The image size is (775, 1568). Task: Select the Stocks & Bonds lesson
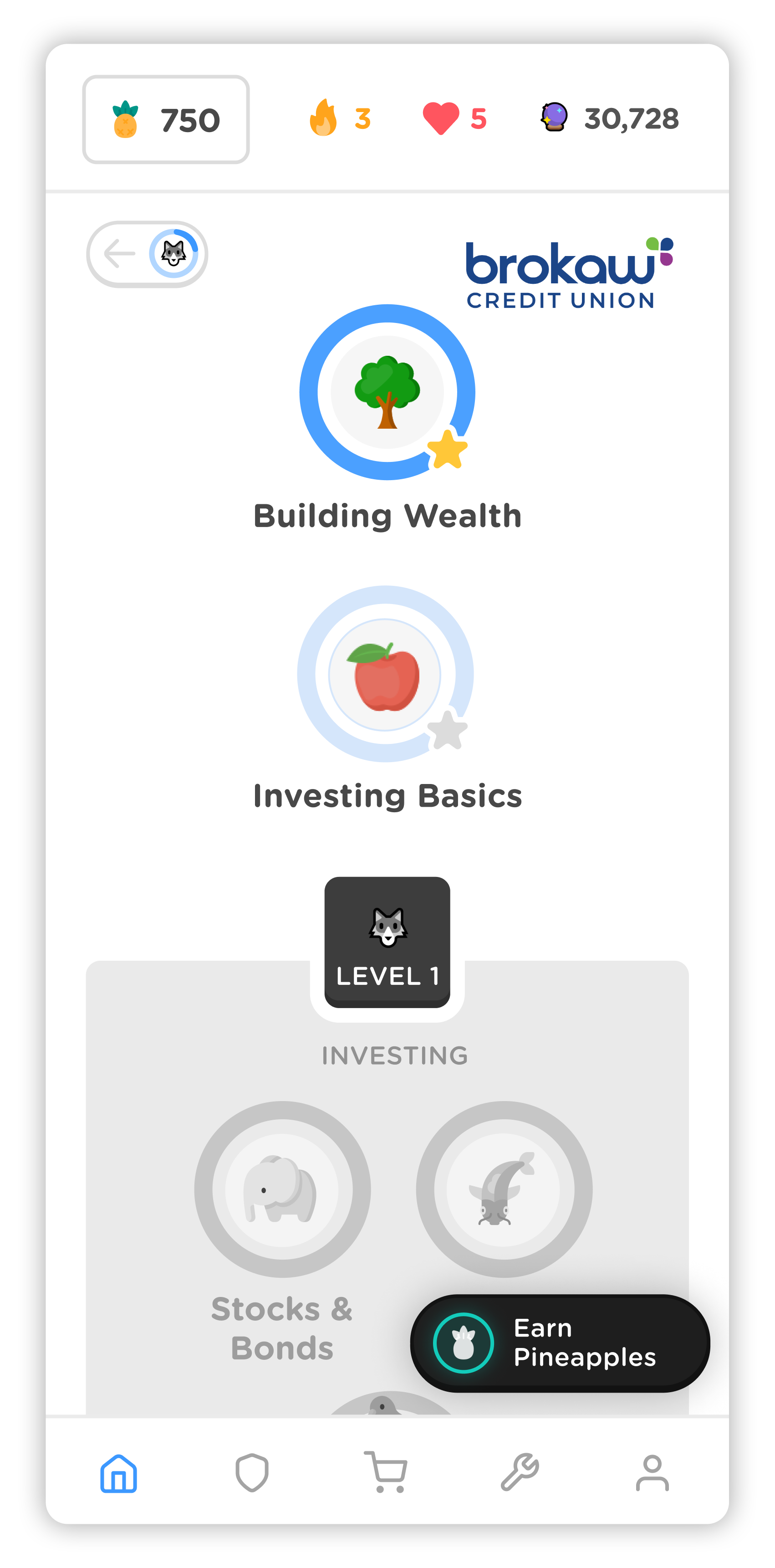282,1189
